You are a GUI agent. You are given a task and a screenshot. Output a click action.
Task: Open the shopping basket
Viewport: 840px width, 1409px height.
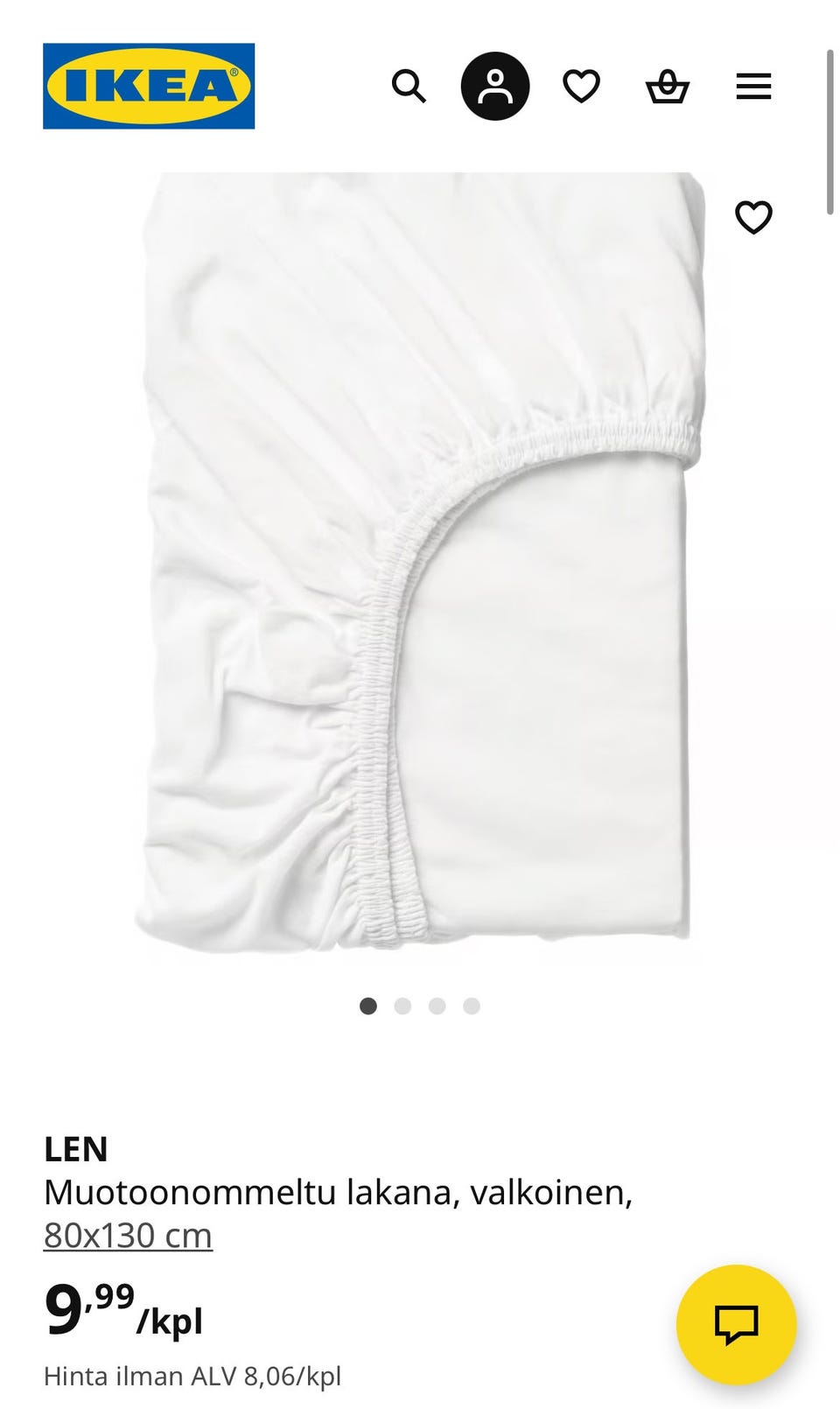pos(668,87)
